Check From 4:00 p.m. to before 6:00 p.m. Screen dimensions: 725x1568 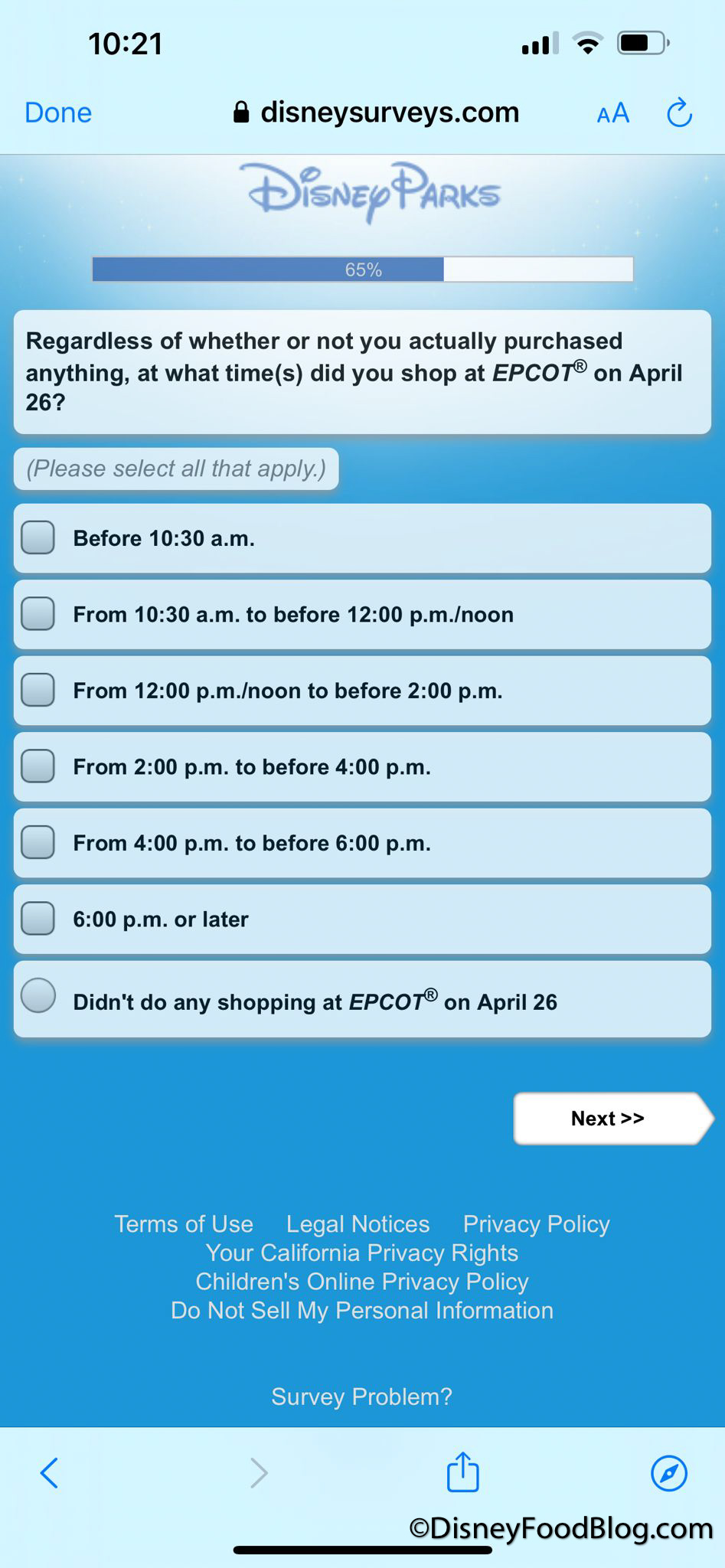coord(38,842)
